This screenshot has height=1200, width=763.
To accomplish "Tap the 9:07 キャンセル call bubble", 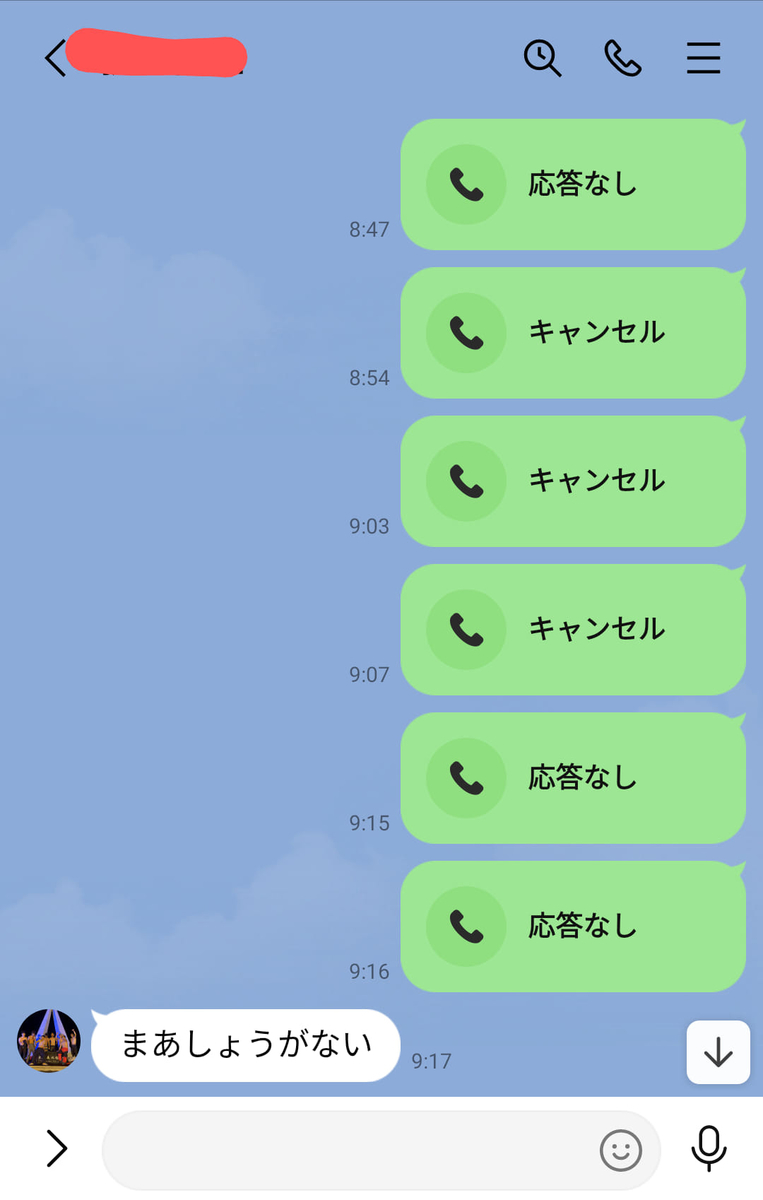I will pos(573,629).
